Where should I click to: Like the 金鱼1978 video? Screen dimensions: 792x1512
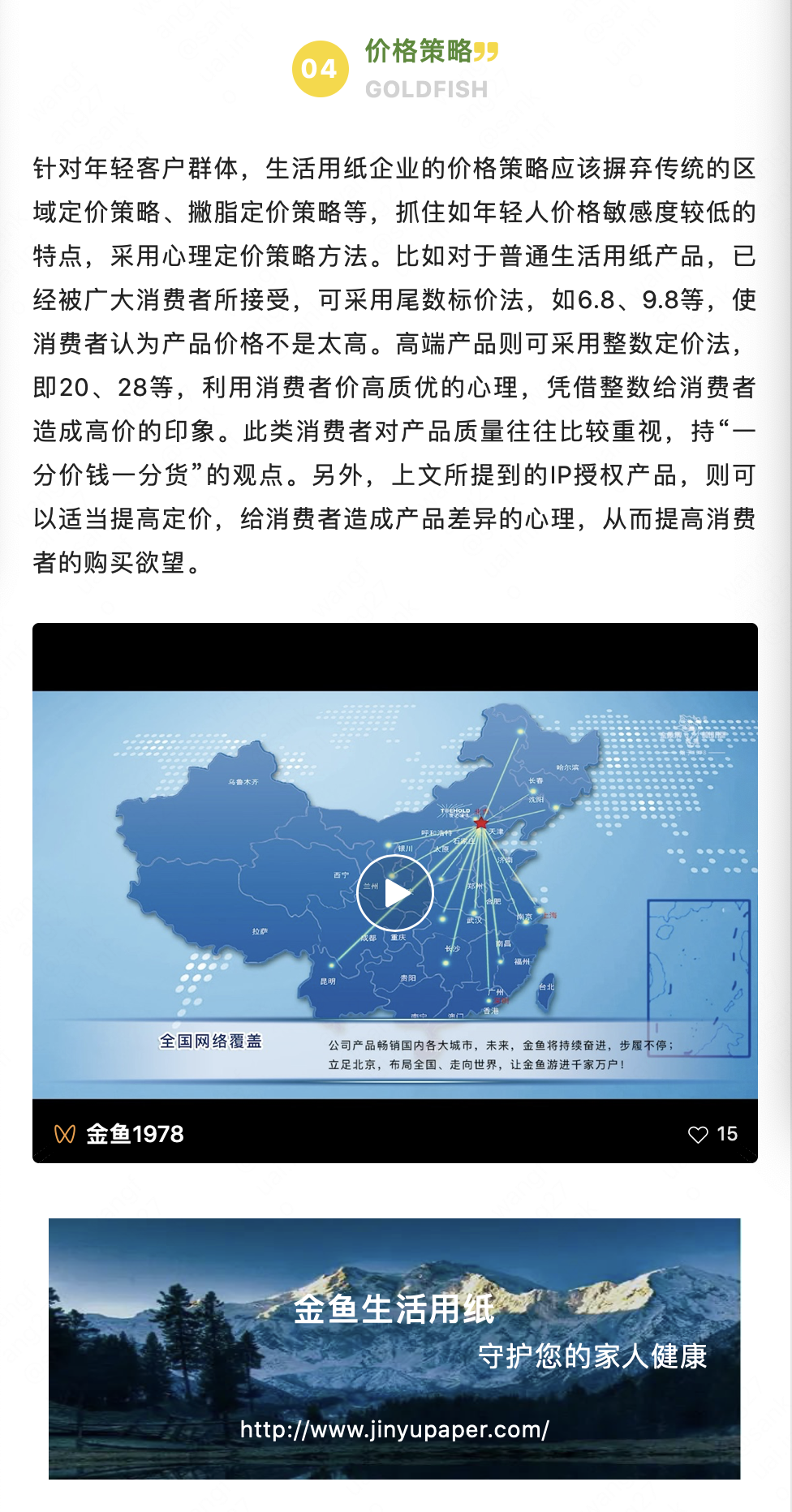pyautogui.click(x=698, y=1134)
